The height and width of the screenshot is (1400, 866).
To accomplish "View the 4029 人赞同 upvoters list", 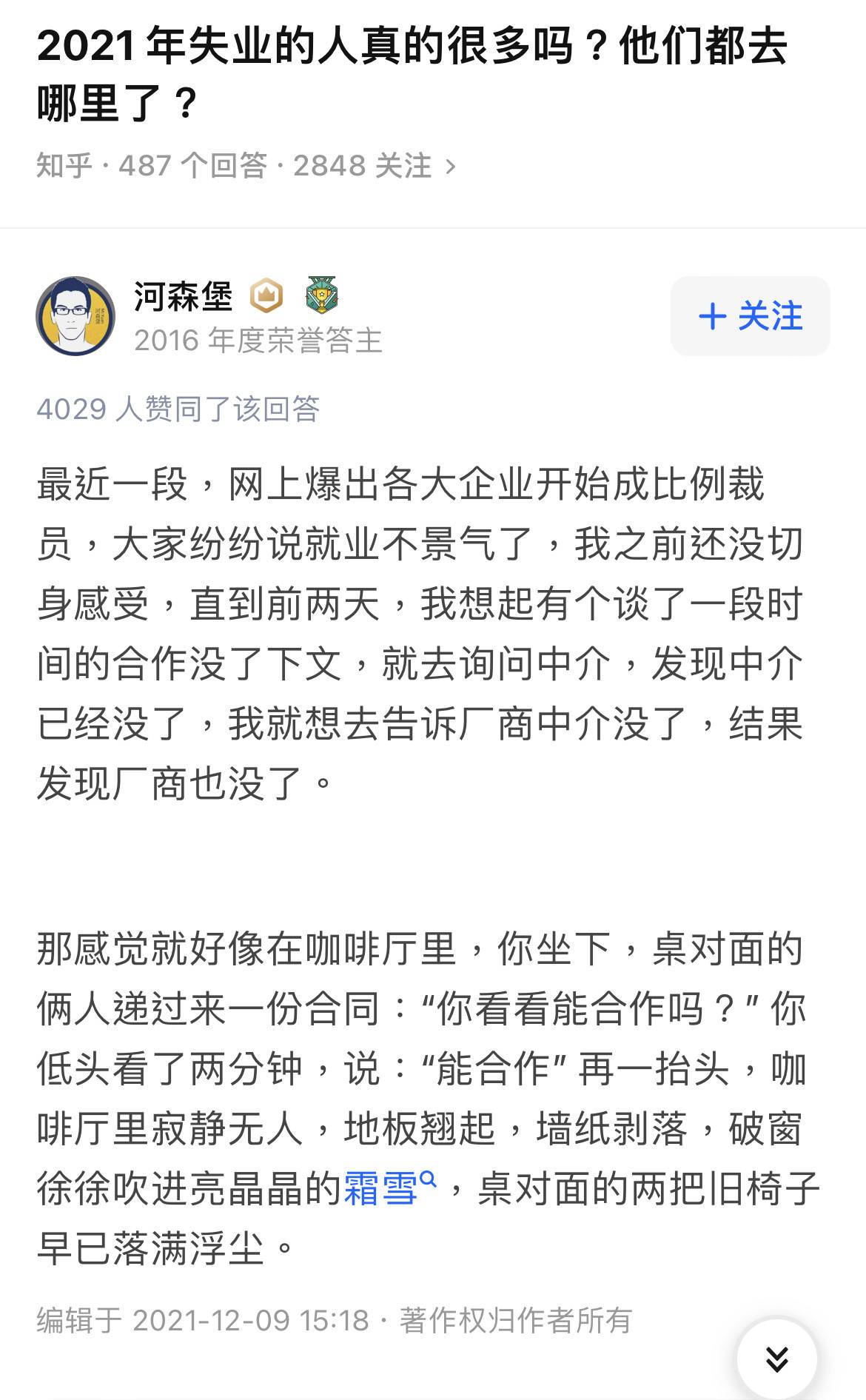I will pos(178,409).
